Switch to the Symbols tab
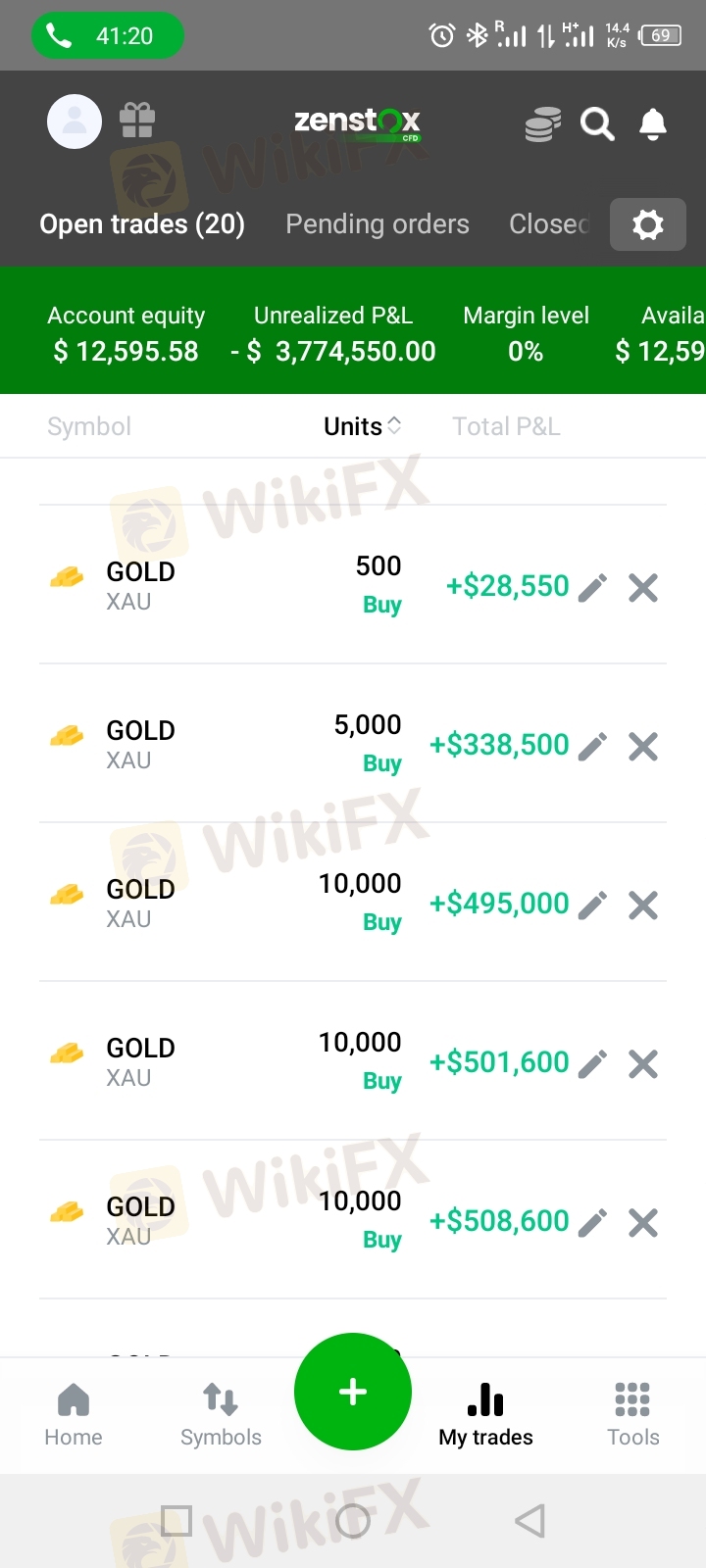The width and height of the screenshot is (706, 1568). (221, 1415)
